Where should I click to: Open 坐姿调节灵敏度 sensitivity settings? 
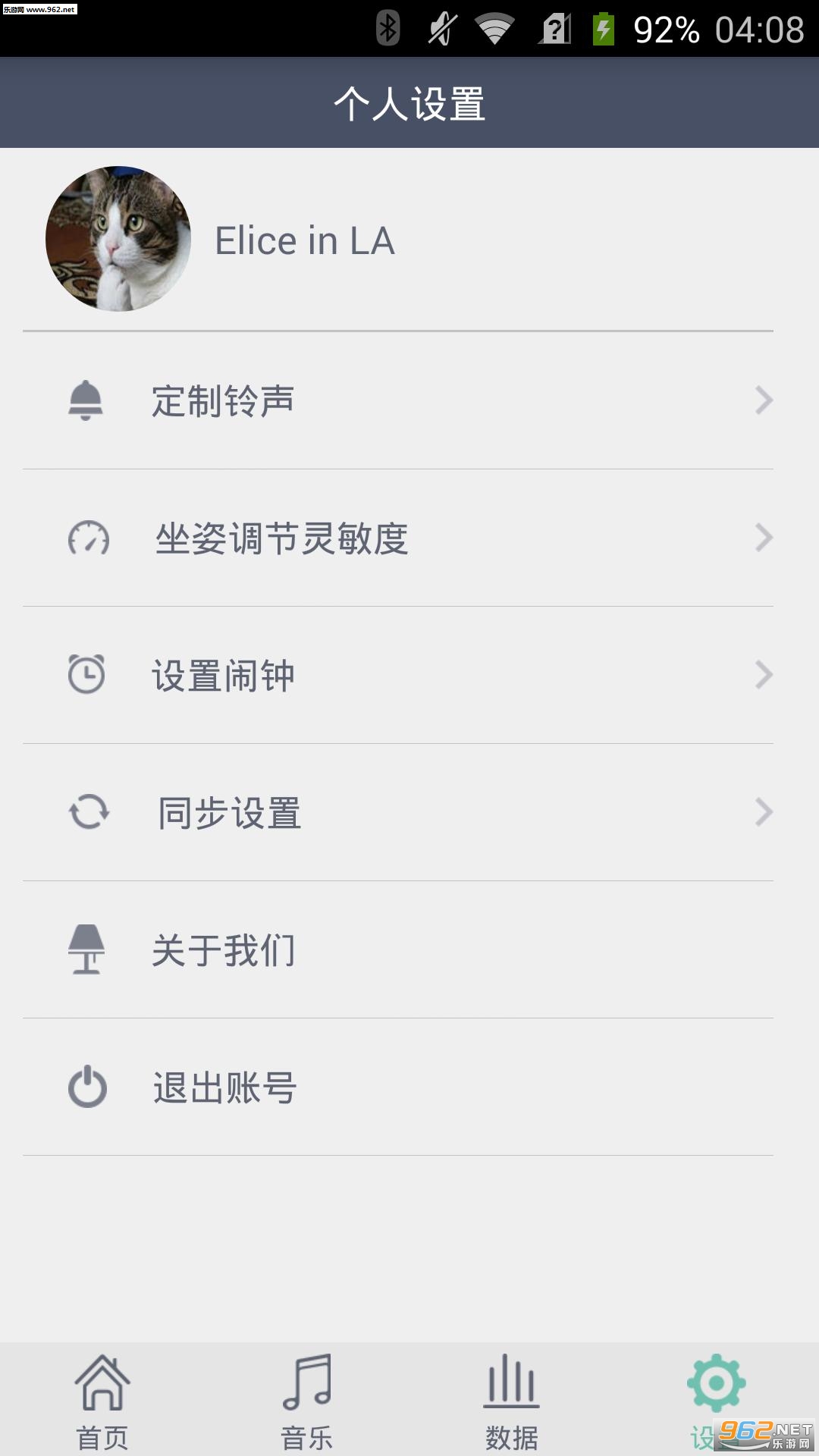[x=398, y=538]
